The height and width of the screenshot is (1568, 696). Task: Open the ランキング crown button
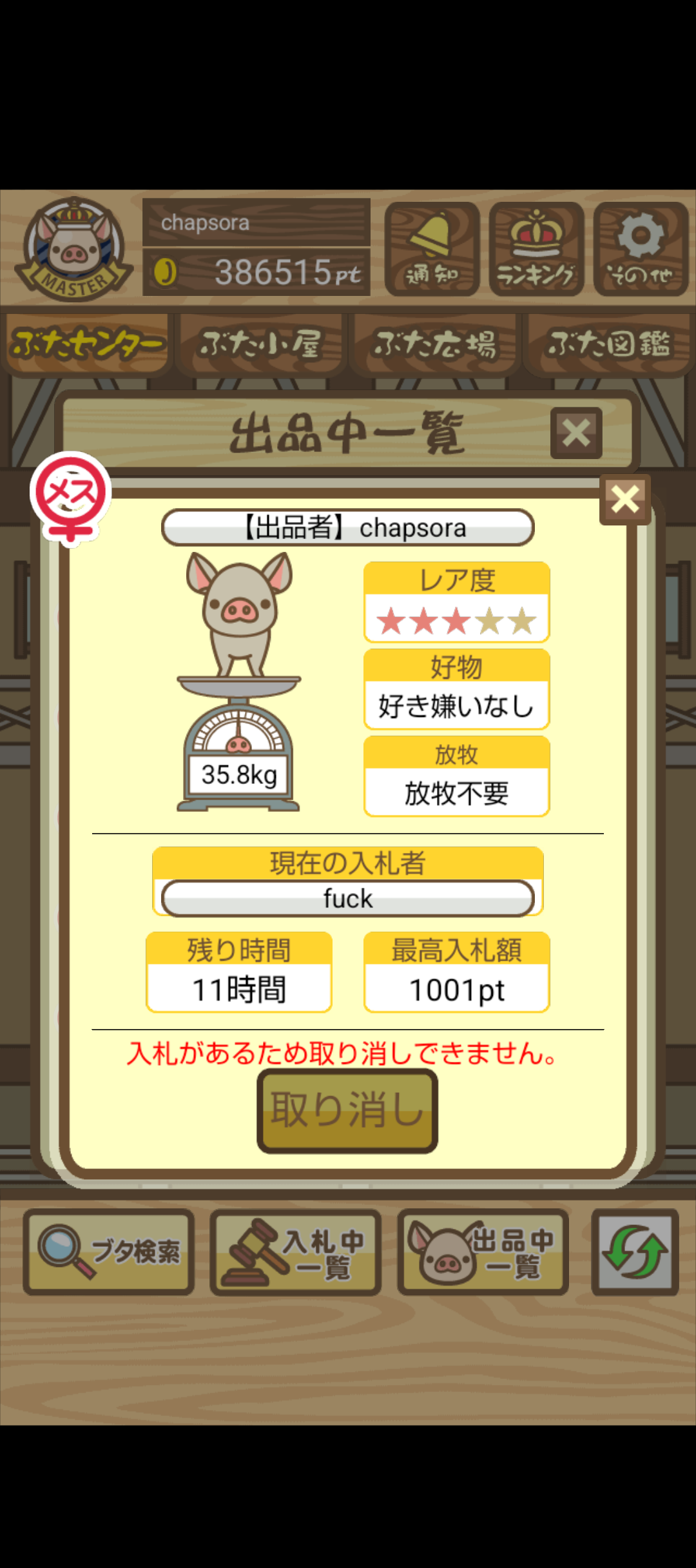[x=536, y=249]
